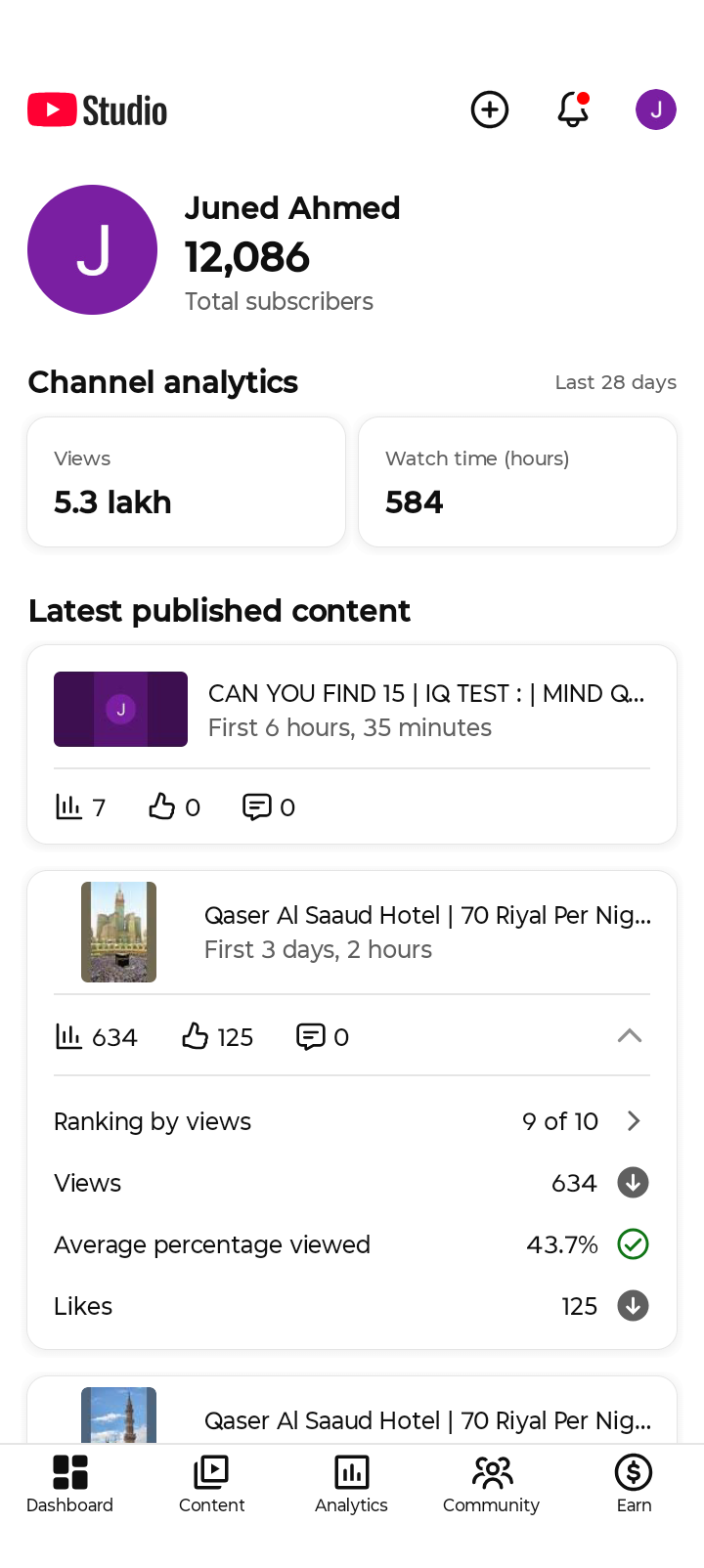Open the Watch time (hours) card

(x=517, y=482)
